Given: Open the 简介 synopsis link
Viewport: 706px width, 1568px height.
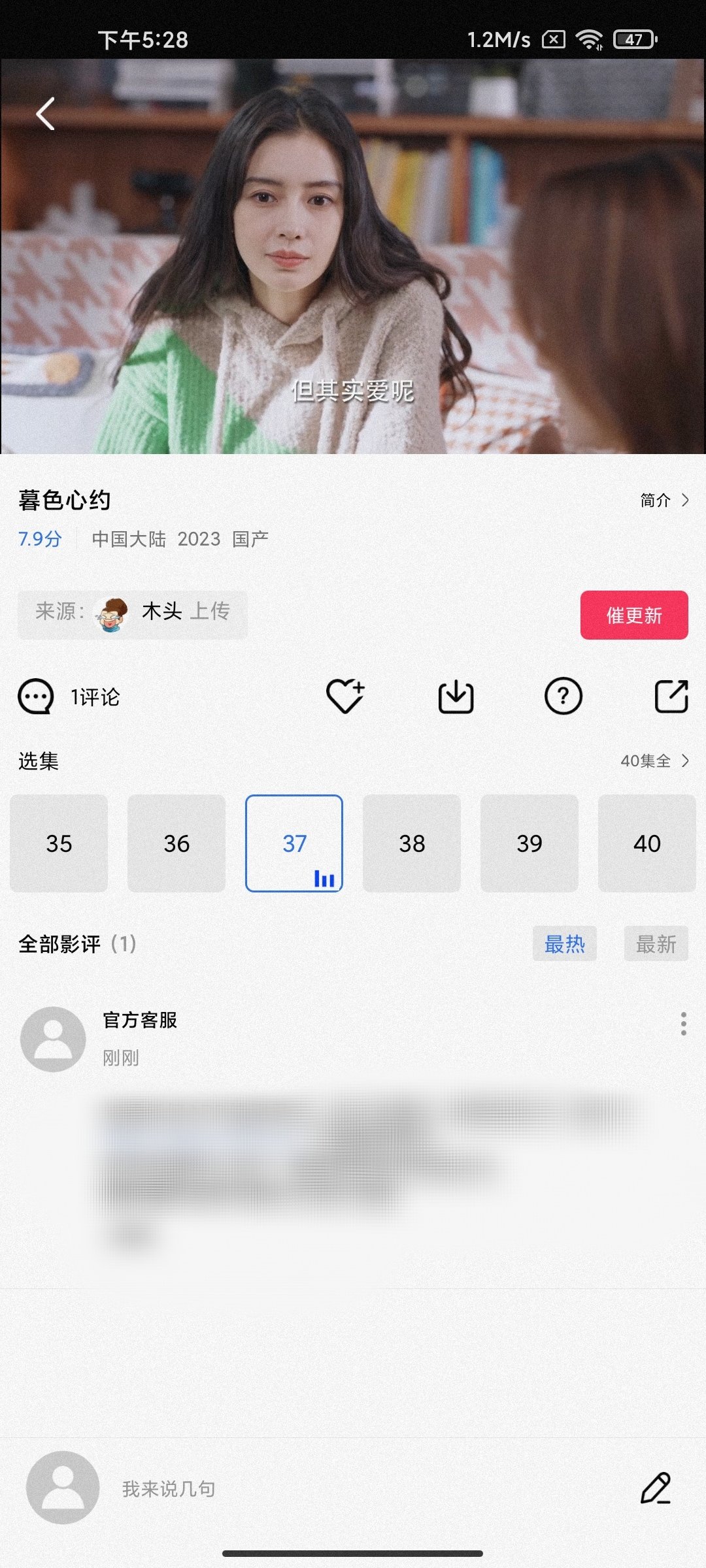Looking at the screenshot, I should click(664, 500).
